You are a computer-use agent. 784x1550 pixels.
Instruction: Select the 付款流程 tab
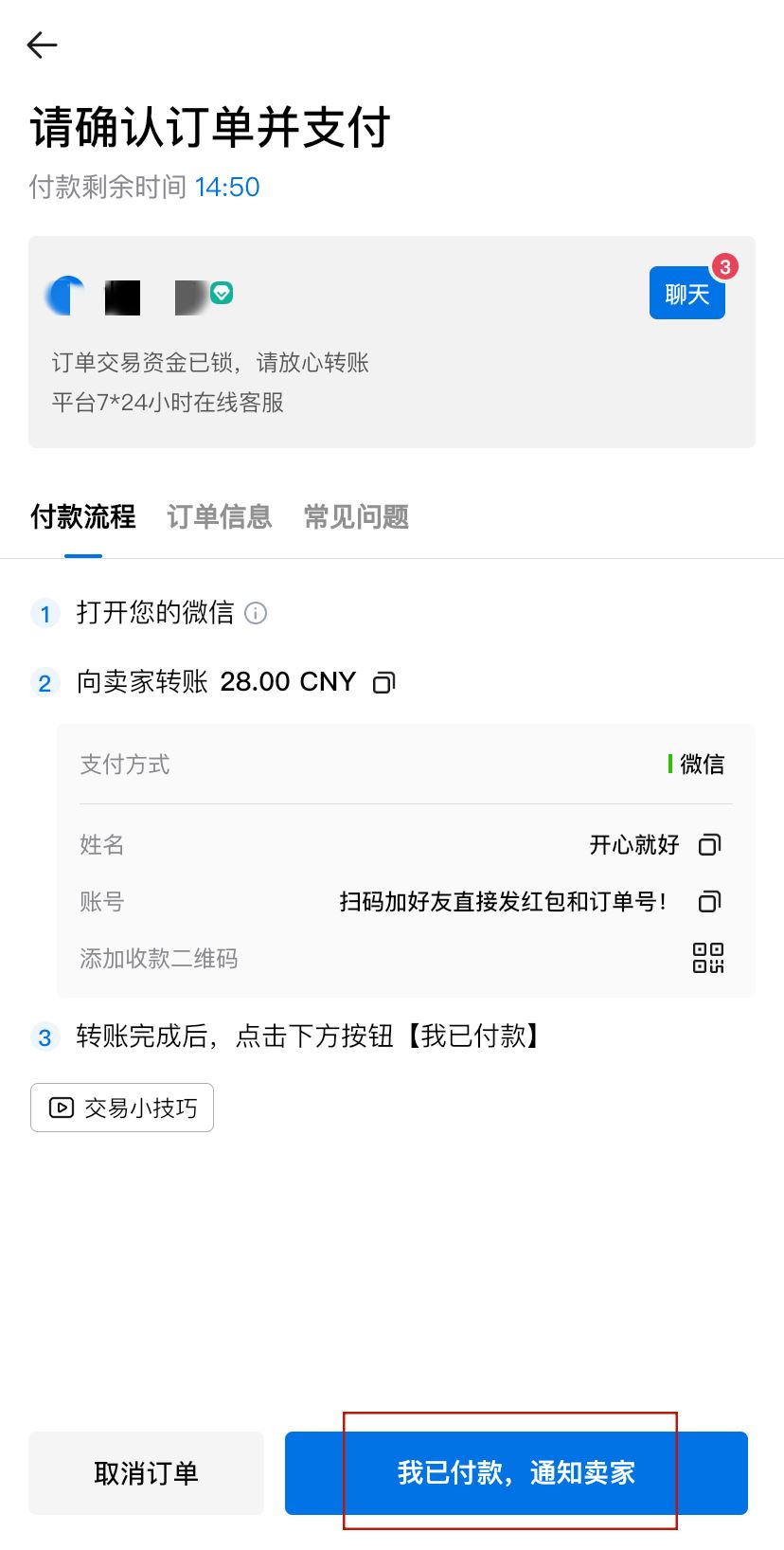82,517
